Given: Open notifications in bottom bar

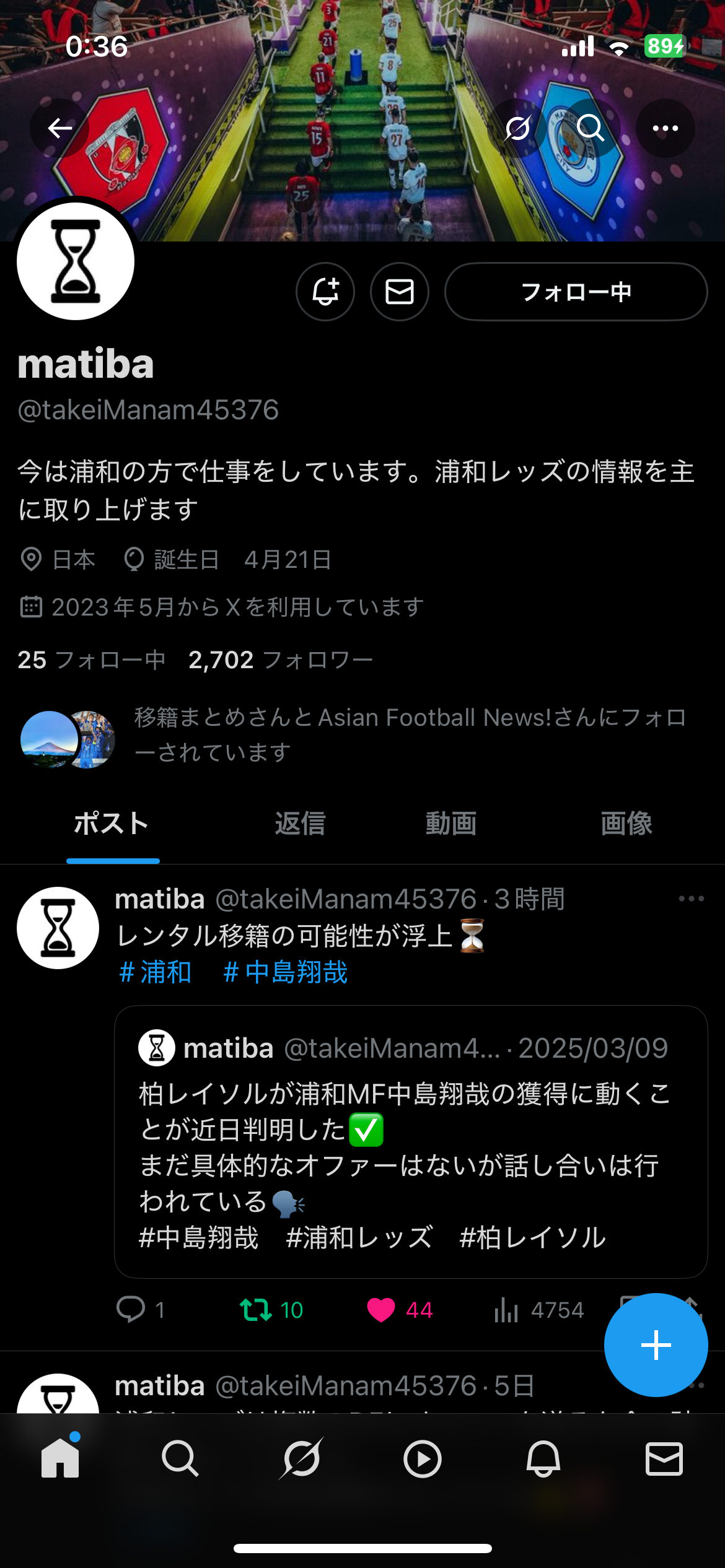Looking at the screenshot, I should pos(543,1459).
